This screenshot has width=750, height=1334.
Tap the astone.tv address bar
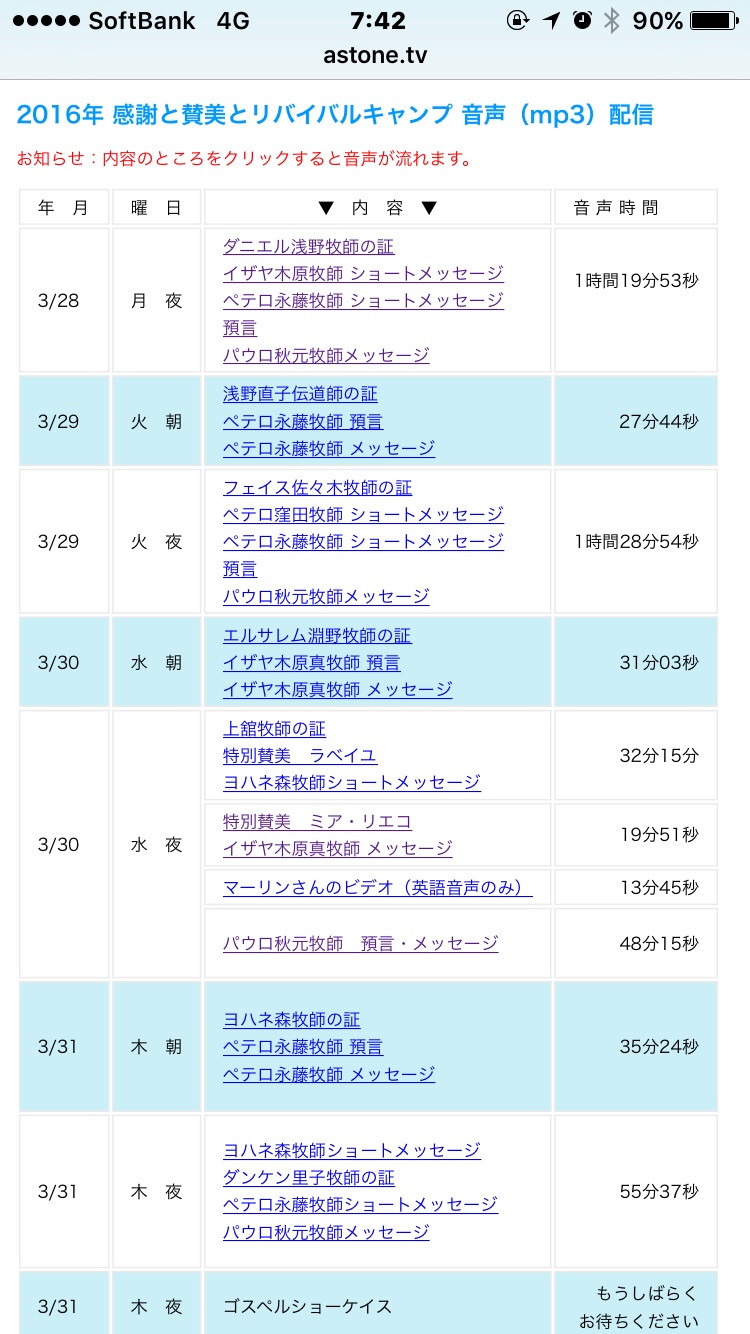point(375,56)
